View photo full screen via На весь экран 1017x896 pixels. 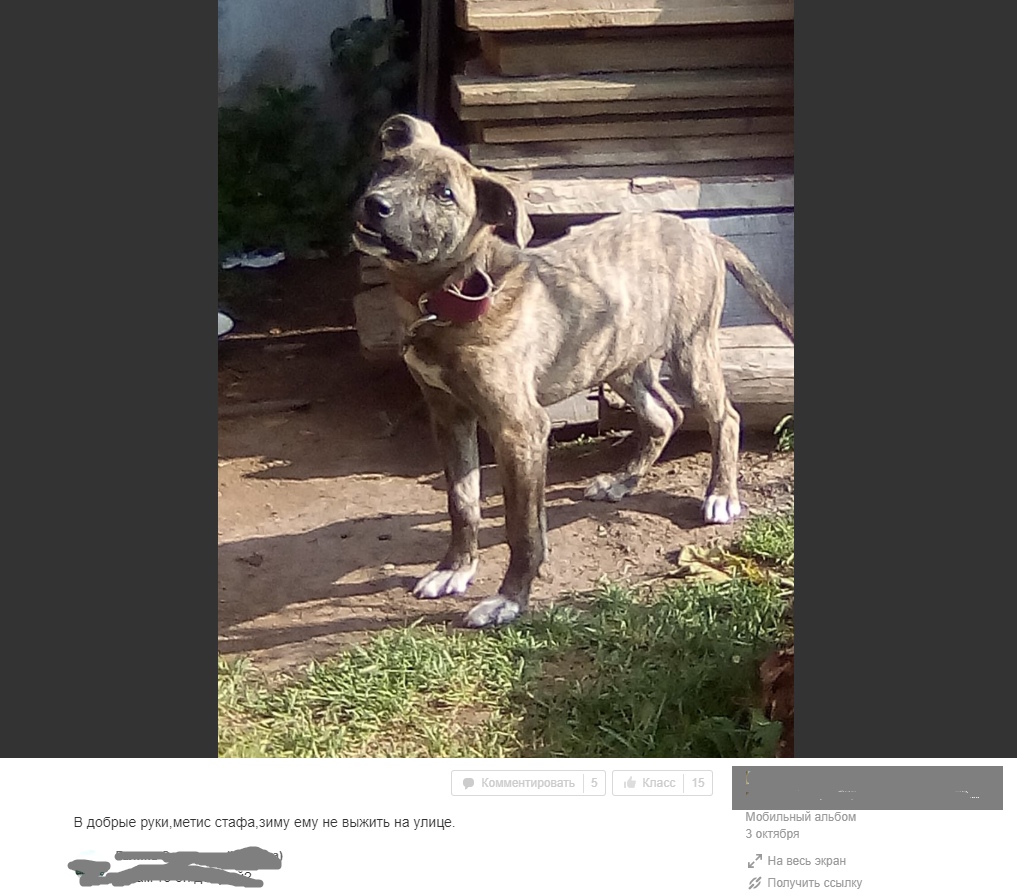click(806, 861)
